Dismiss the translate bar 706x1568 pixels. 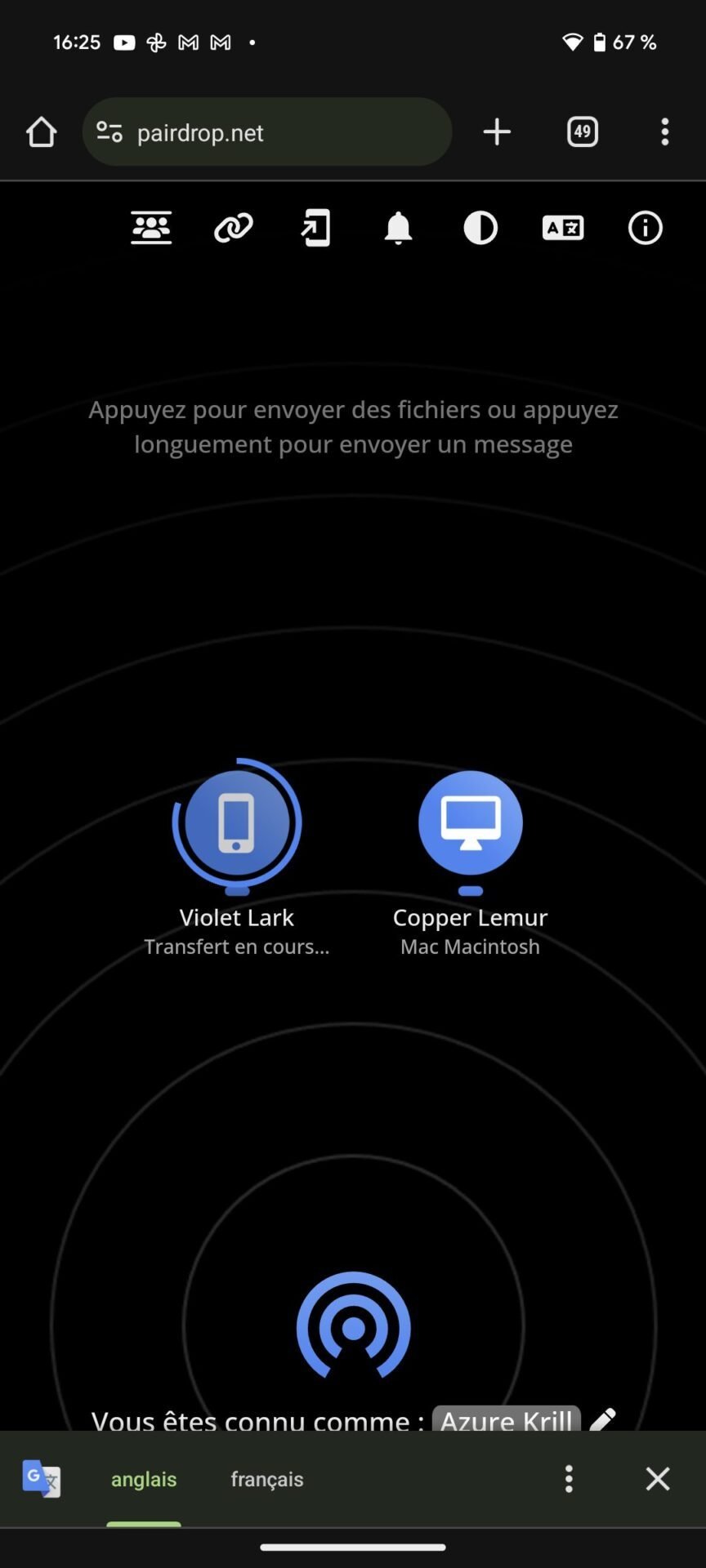click(658, 1479)
